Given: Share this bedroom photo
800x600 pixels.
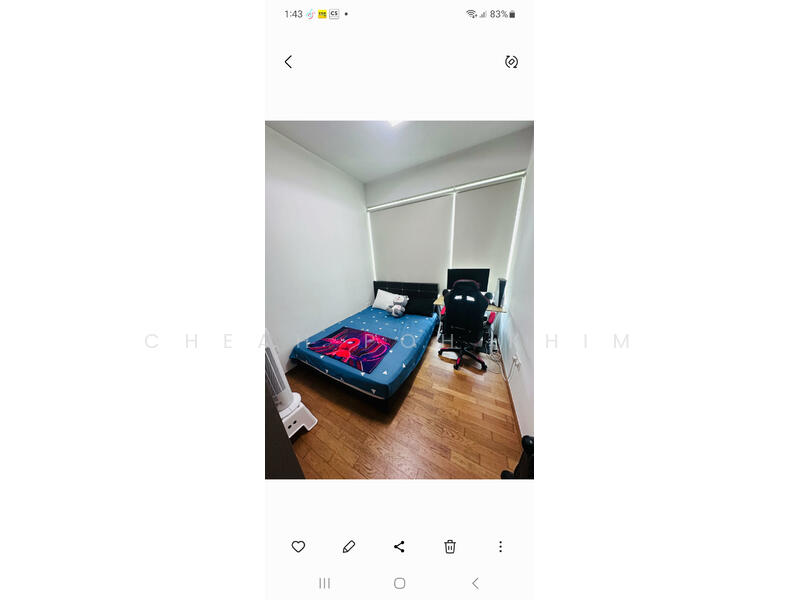Looking at the screenshot, I should (x=399, y=547).
